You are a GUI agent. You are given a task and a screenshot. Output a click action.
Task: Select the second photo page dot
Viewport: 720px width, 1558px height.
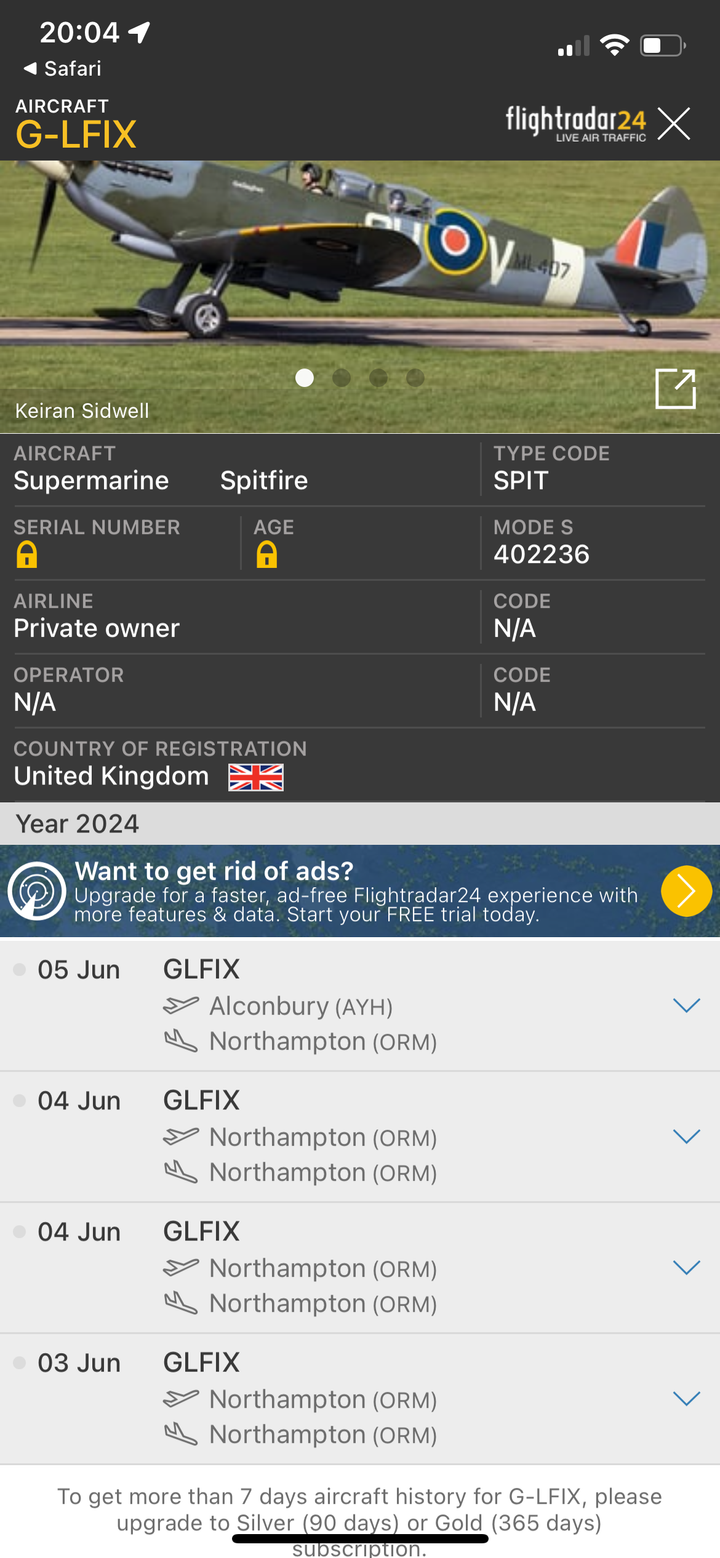click(x=341, y=378)
